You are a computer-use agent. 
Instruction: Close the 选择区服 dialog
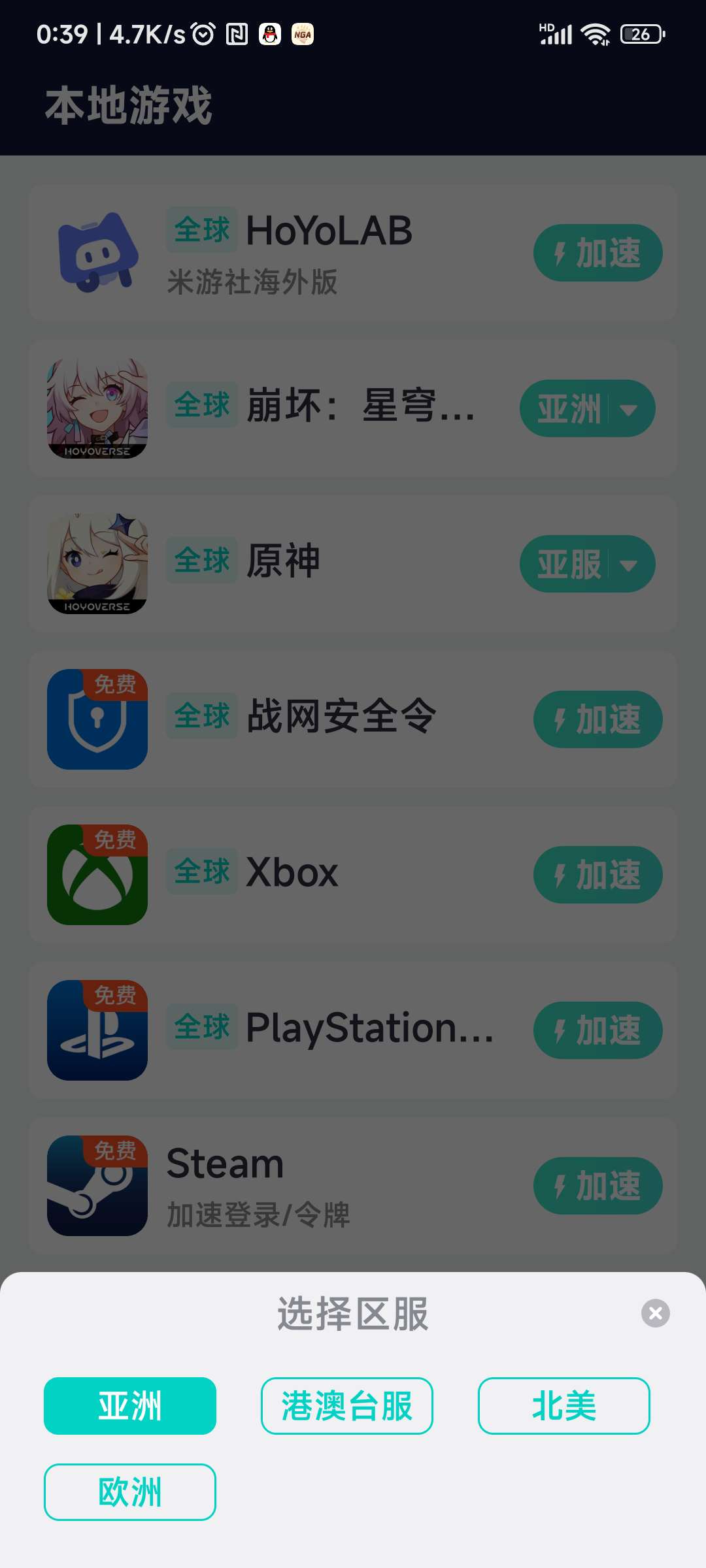(655, 1313)
